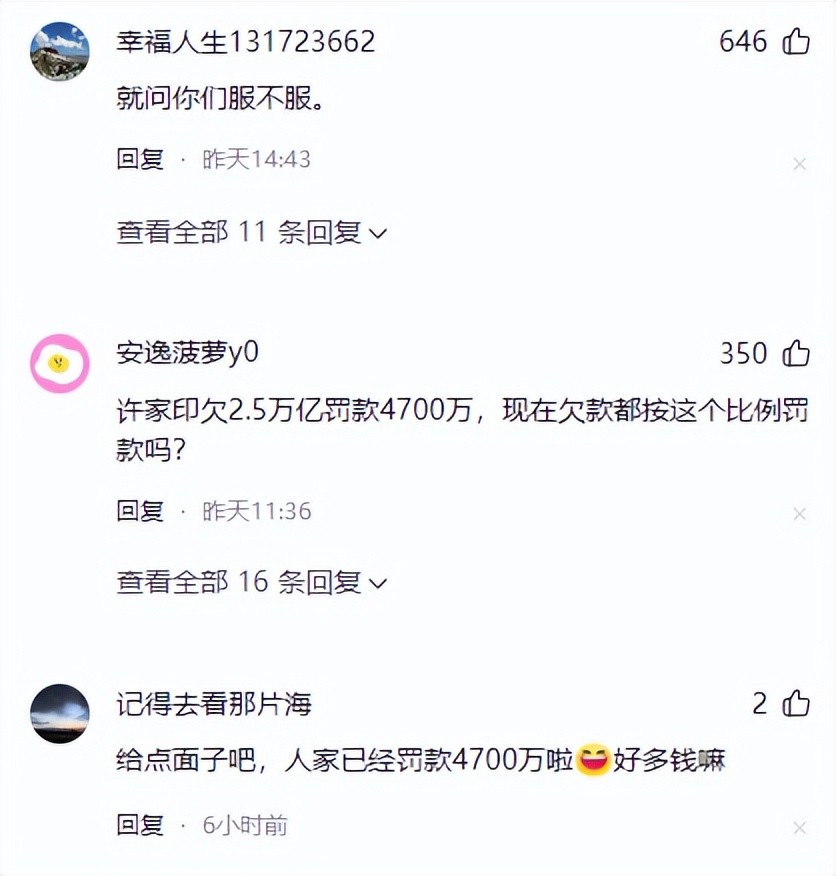Screen dimensions: 836x876
Task: Open 安逸菠萝y0's profile avatar
Action: [60, 363]
